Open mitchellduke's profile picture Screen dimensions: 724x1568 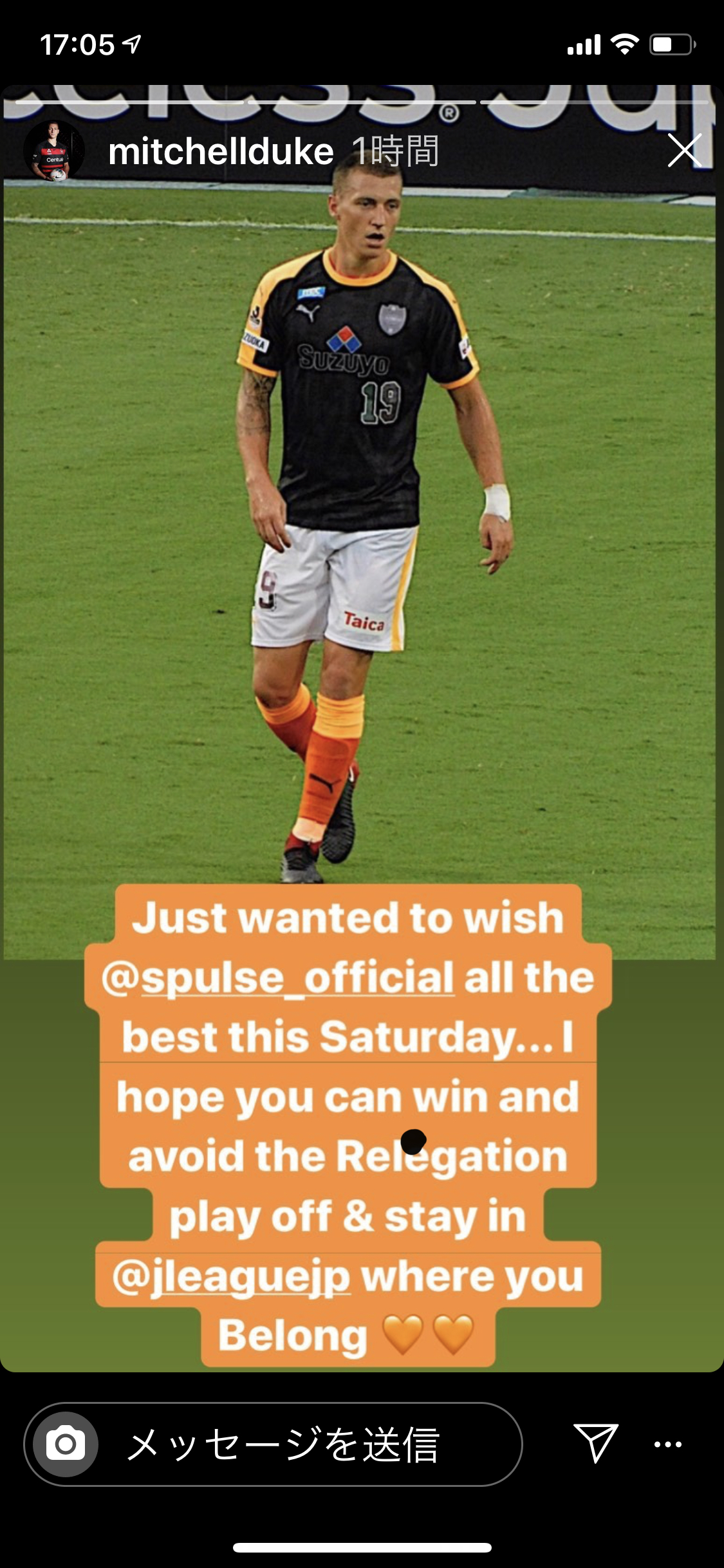54,151
